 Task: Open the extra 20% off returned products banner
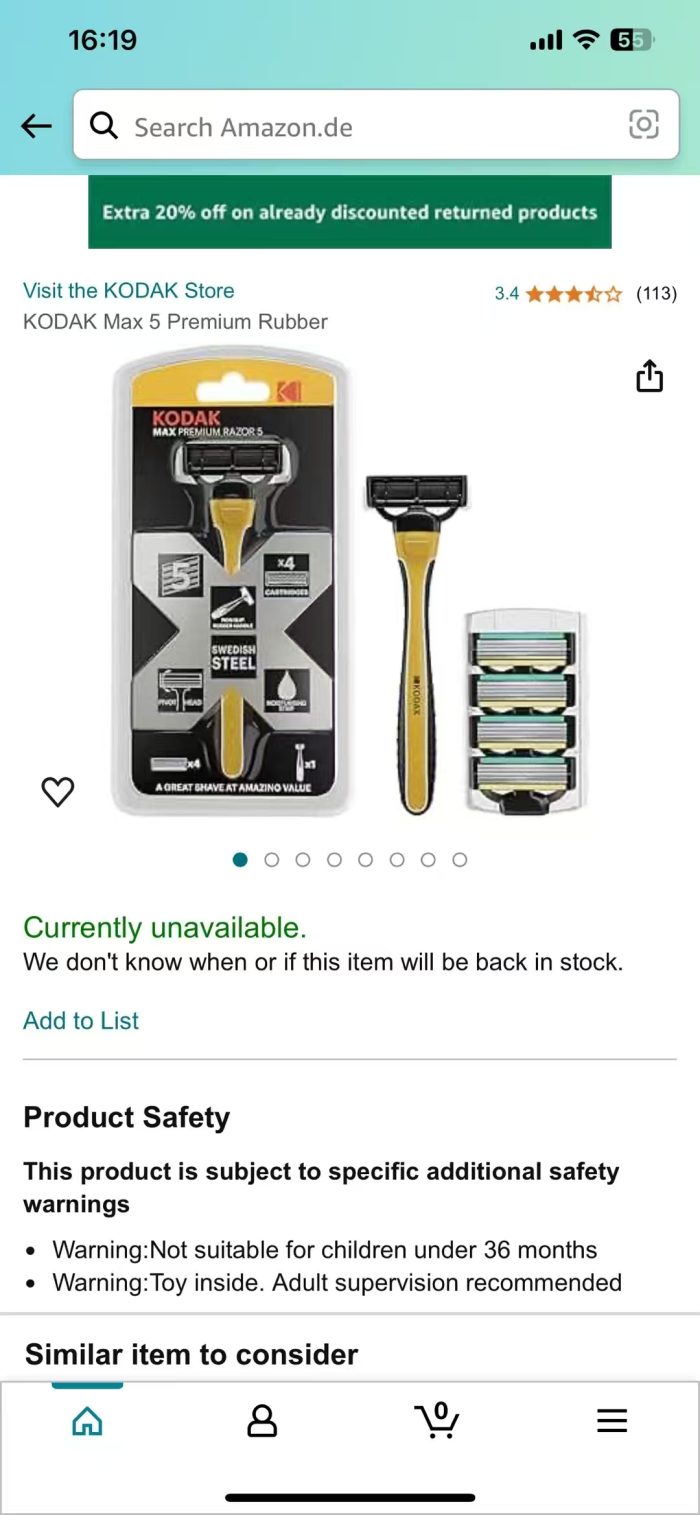click(x=350, y=212)
